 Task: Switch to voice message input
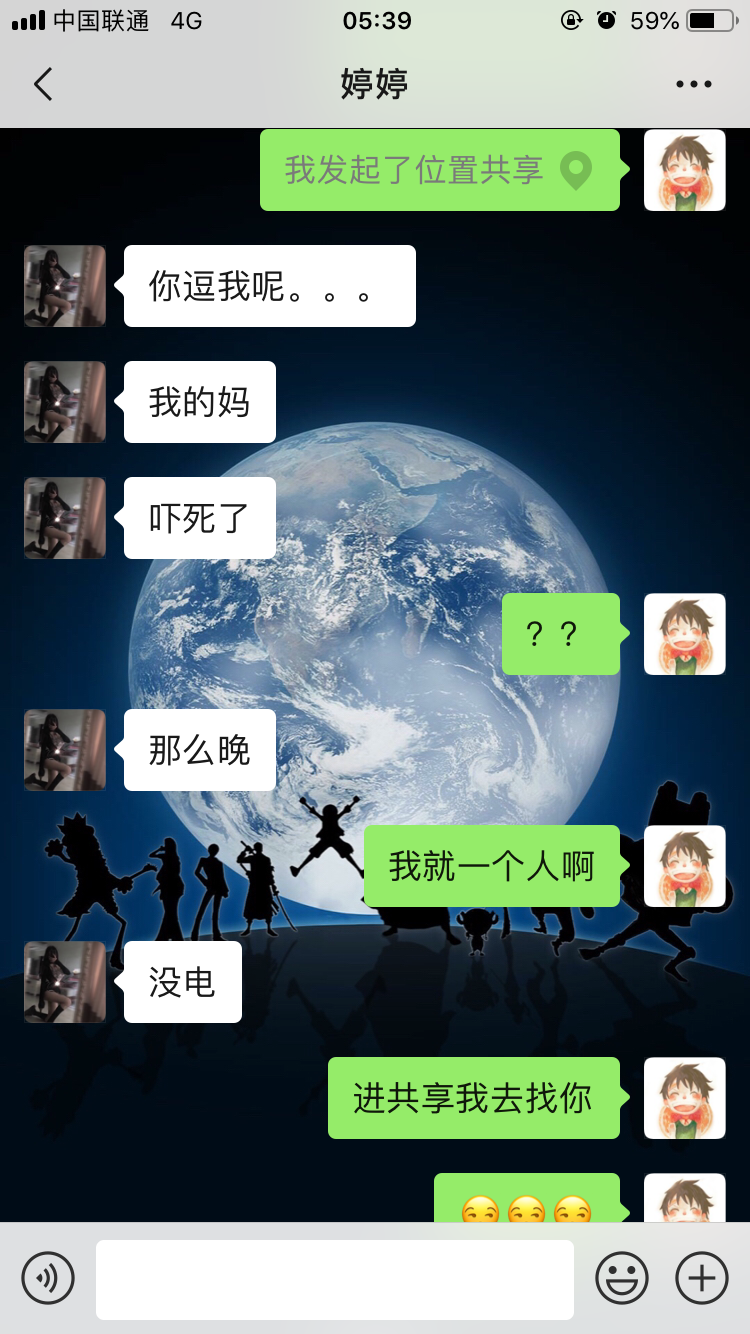48,1277
